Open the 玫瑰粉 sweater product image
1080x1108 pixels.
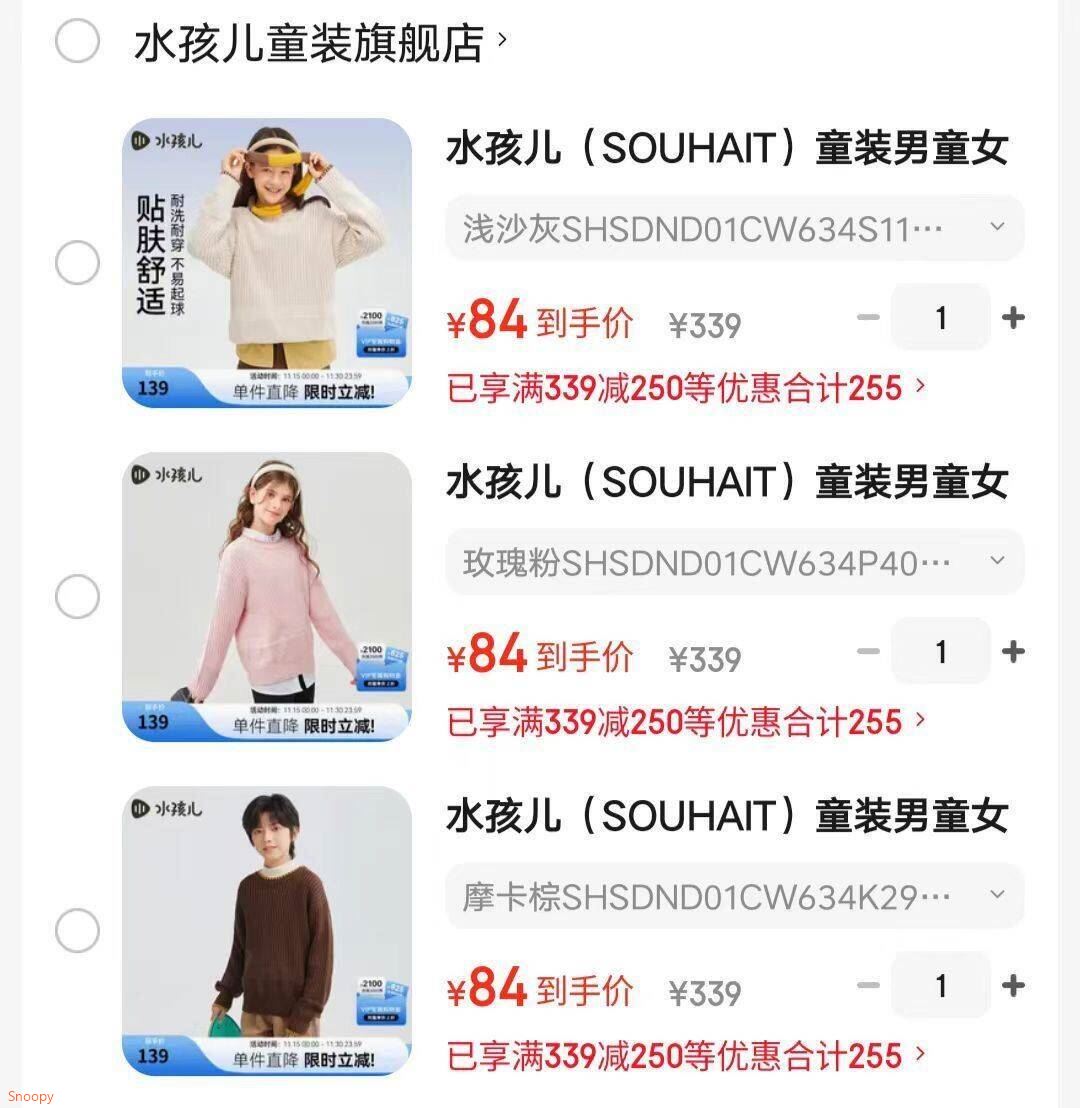pyautogui.click(x=267, y=597)
